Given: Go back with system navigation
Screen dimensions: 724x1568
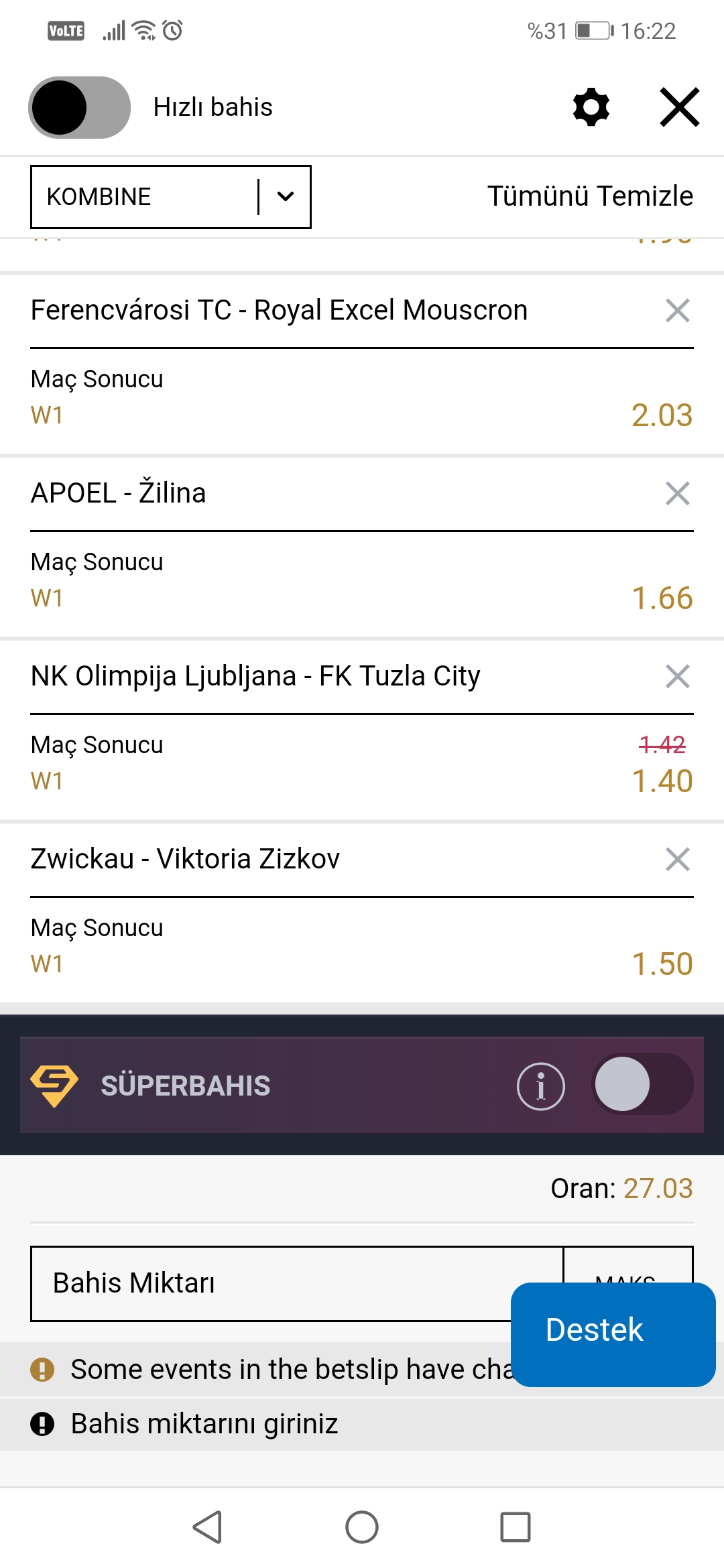Looking at the screenshot, I should tap(208, 1528).
